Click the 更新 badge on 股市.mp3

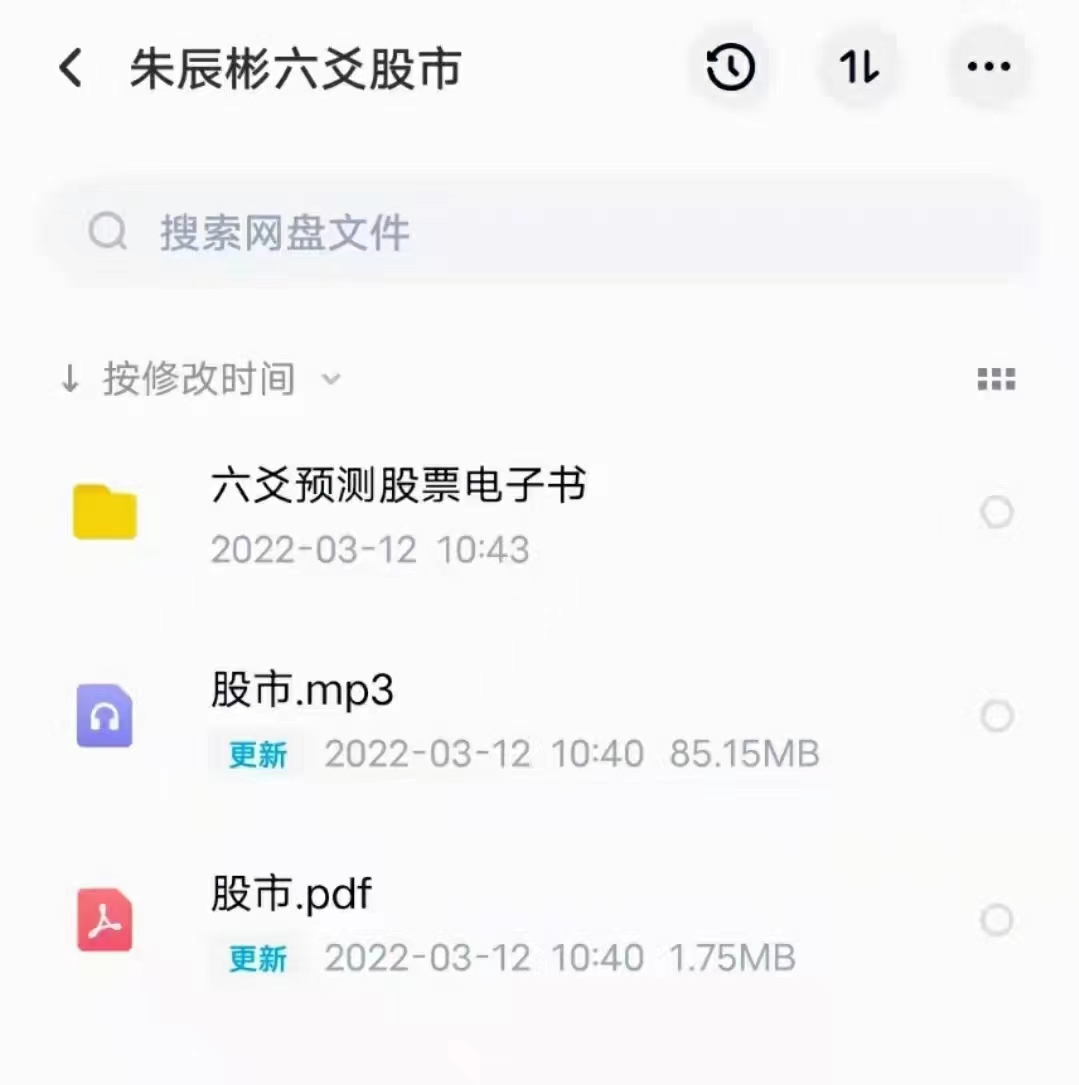(x=256, y=755)
